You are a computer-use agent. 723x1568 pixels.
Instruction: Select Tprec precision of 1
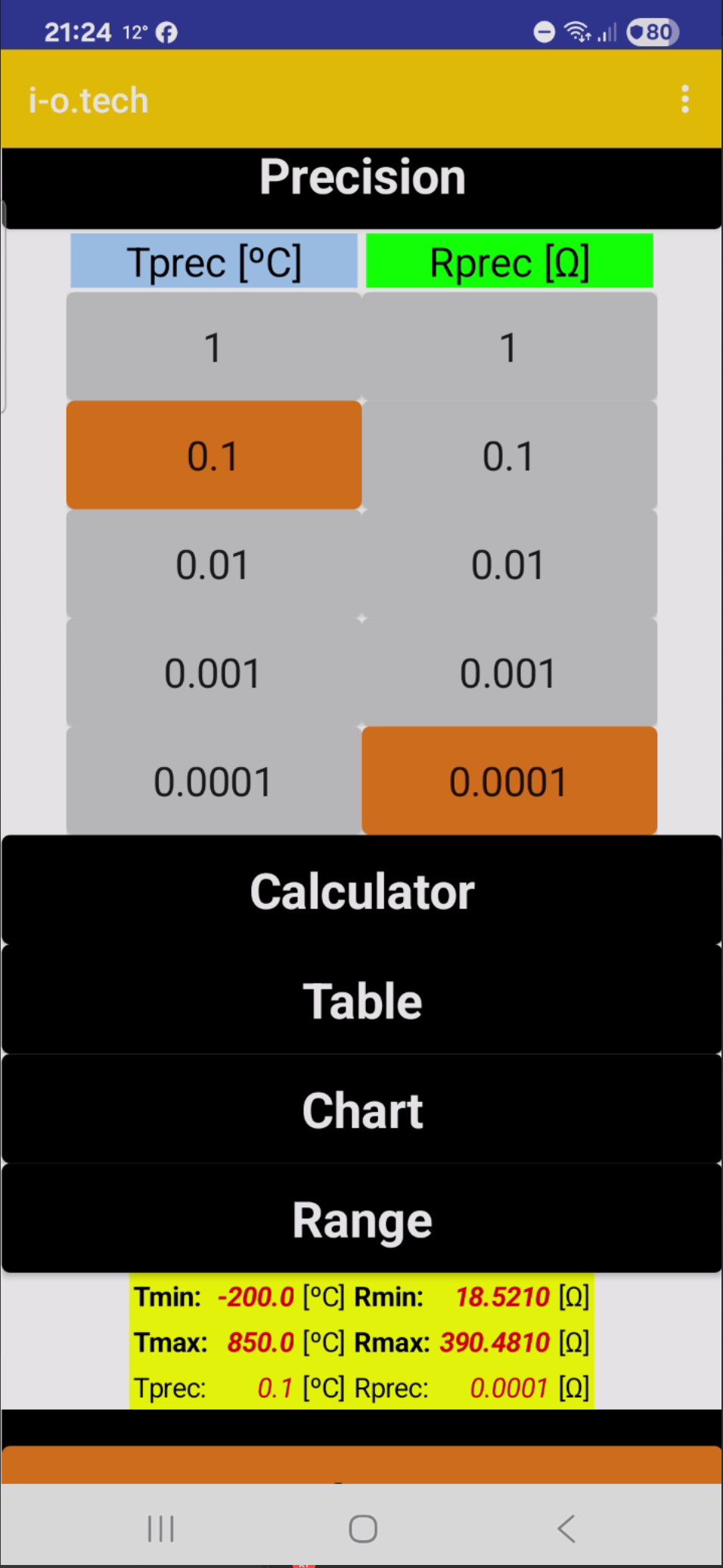[x=213, y=347]
